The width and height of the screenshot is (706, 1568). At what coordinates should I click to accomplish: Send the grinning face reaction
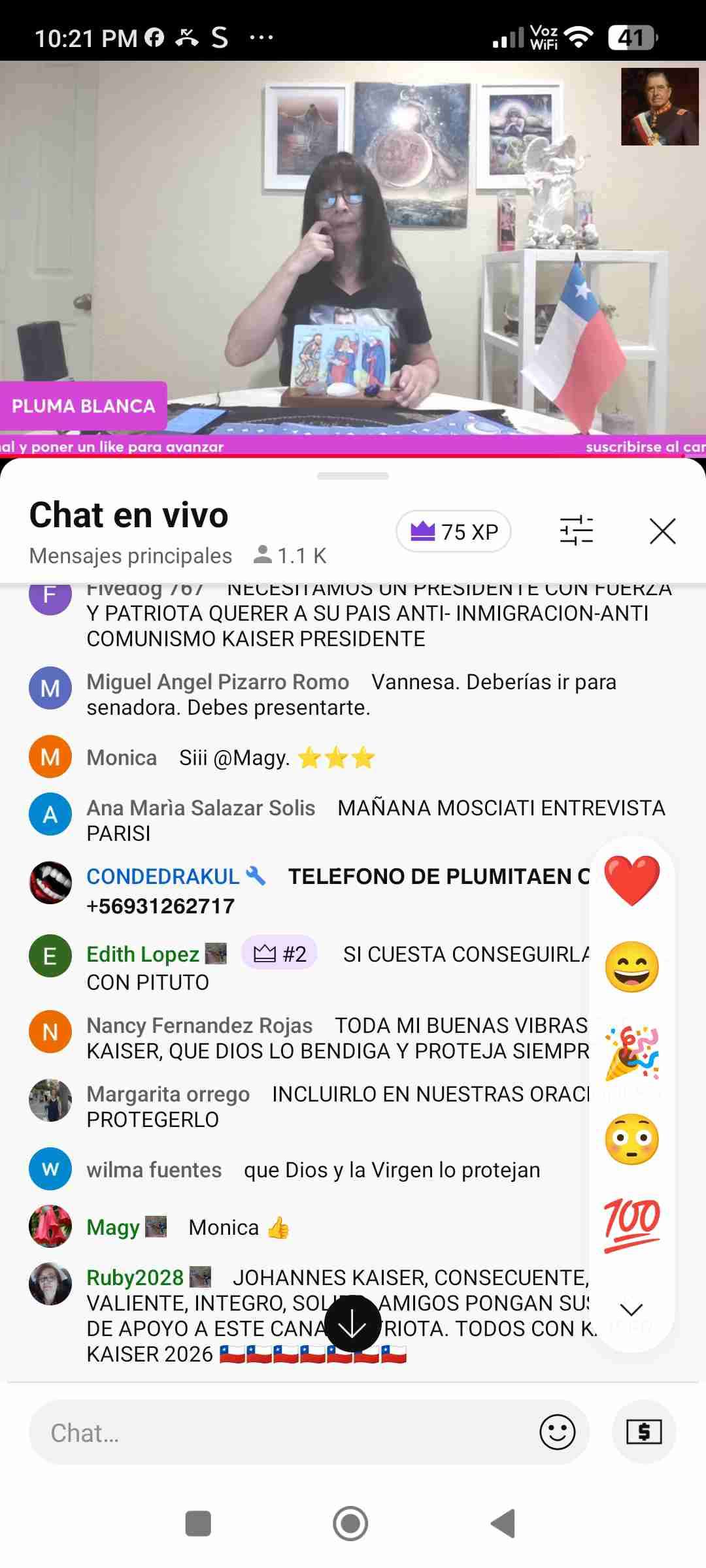tap(632, 966)
